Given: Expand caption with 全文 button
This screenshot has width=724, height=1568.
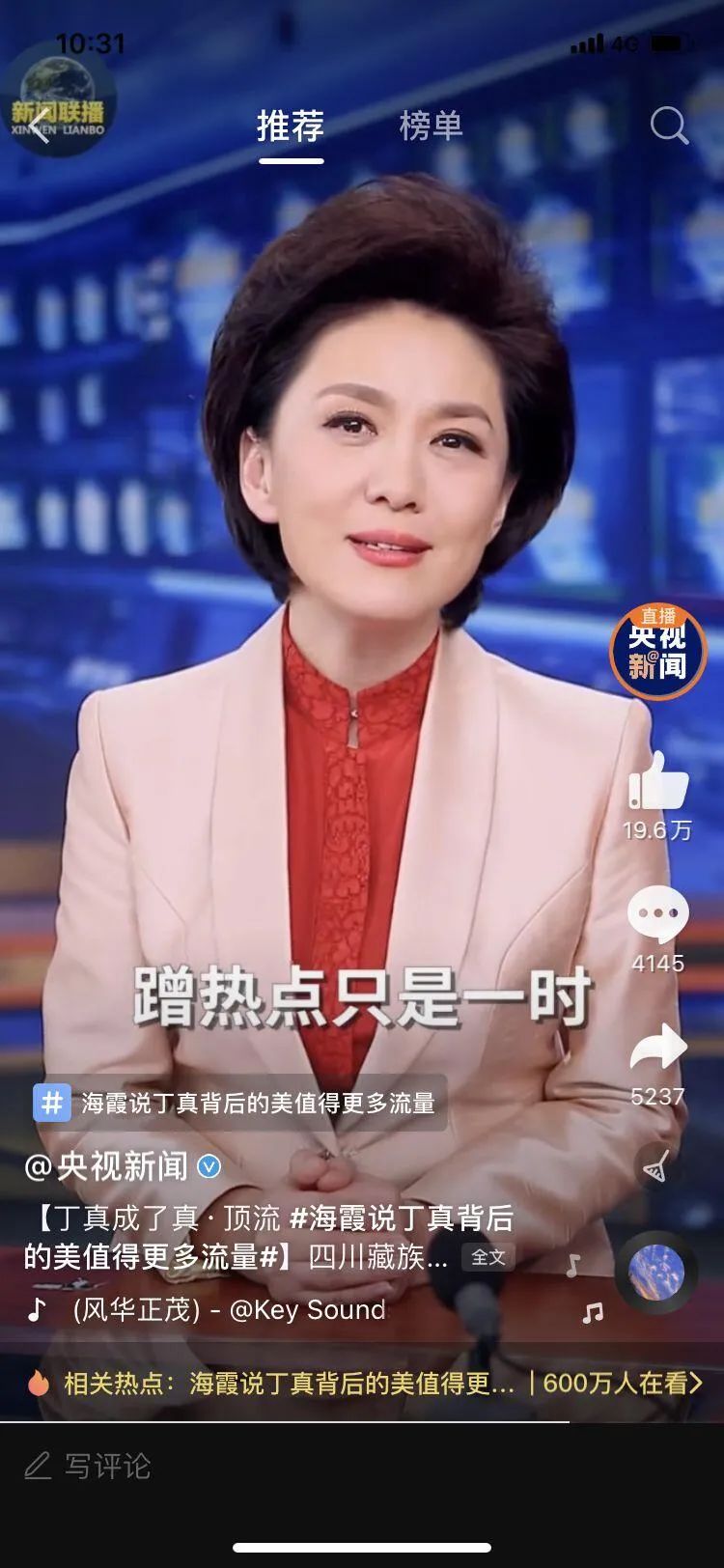Looking at the screenshot, I should 487,1257.
